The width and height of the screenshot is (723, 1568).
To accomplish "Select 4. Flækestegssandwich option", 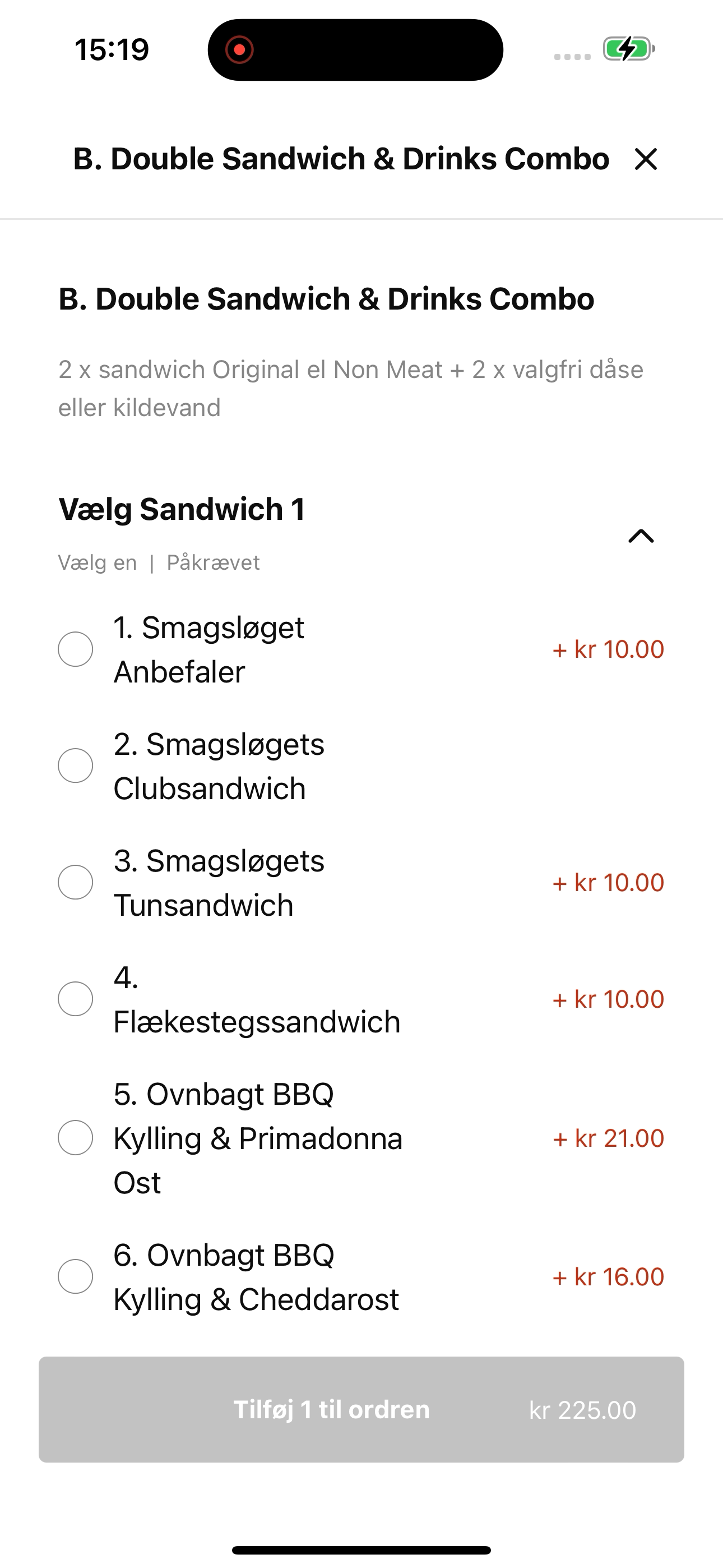I will click(76, 999).
